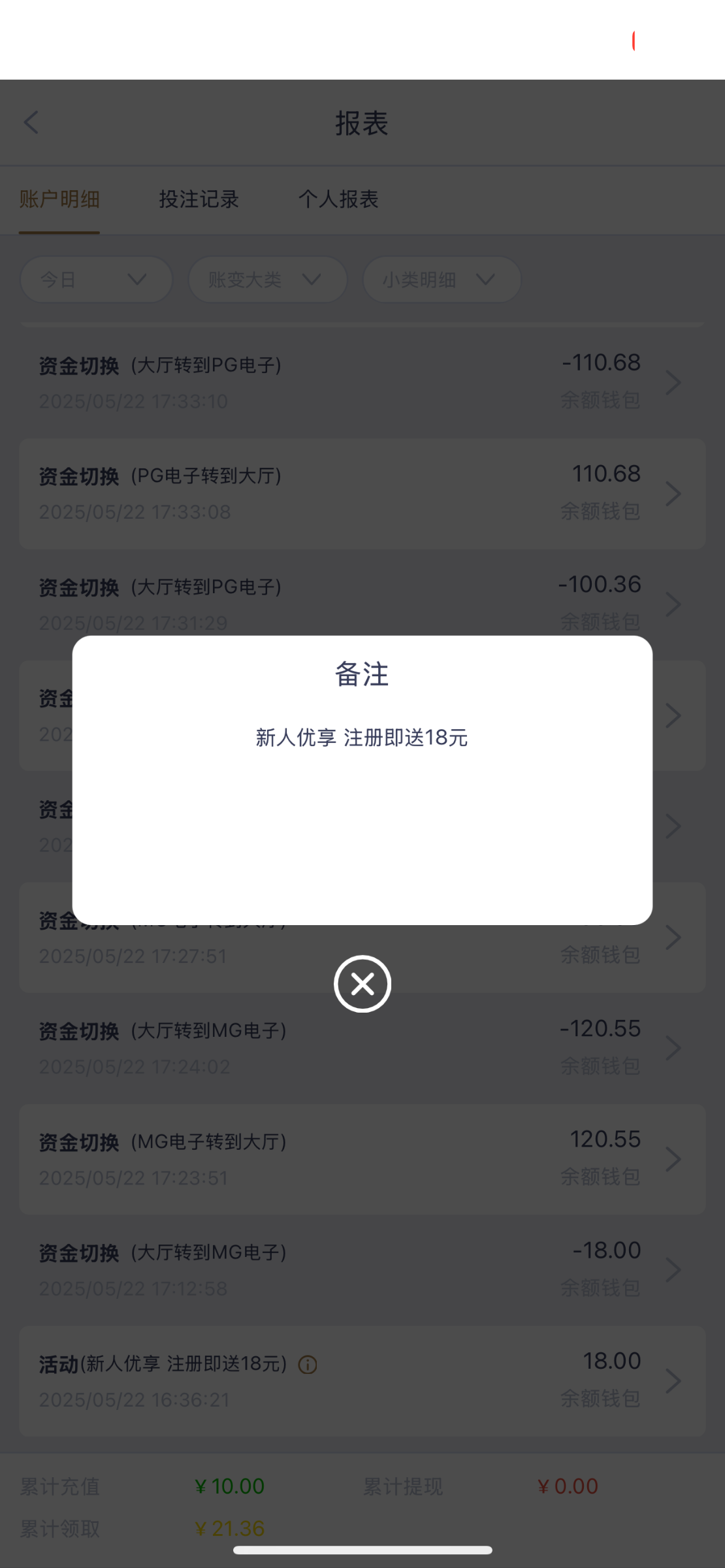Open the 今日 date filter dropdown
Screen dimensions: 725x1568
95,280
